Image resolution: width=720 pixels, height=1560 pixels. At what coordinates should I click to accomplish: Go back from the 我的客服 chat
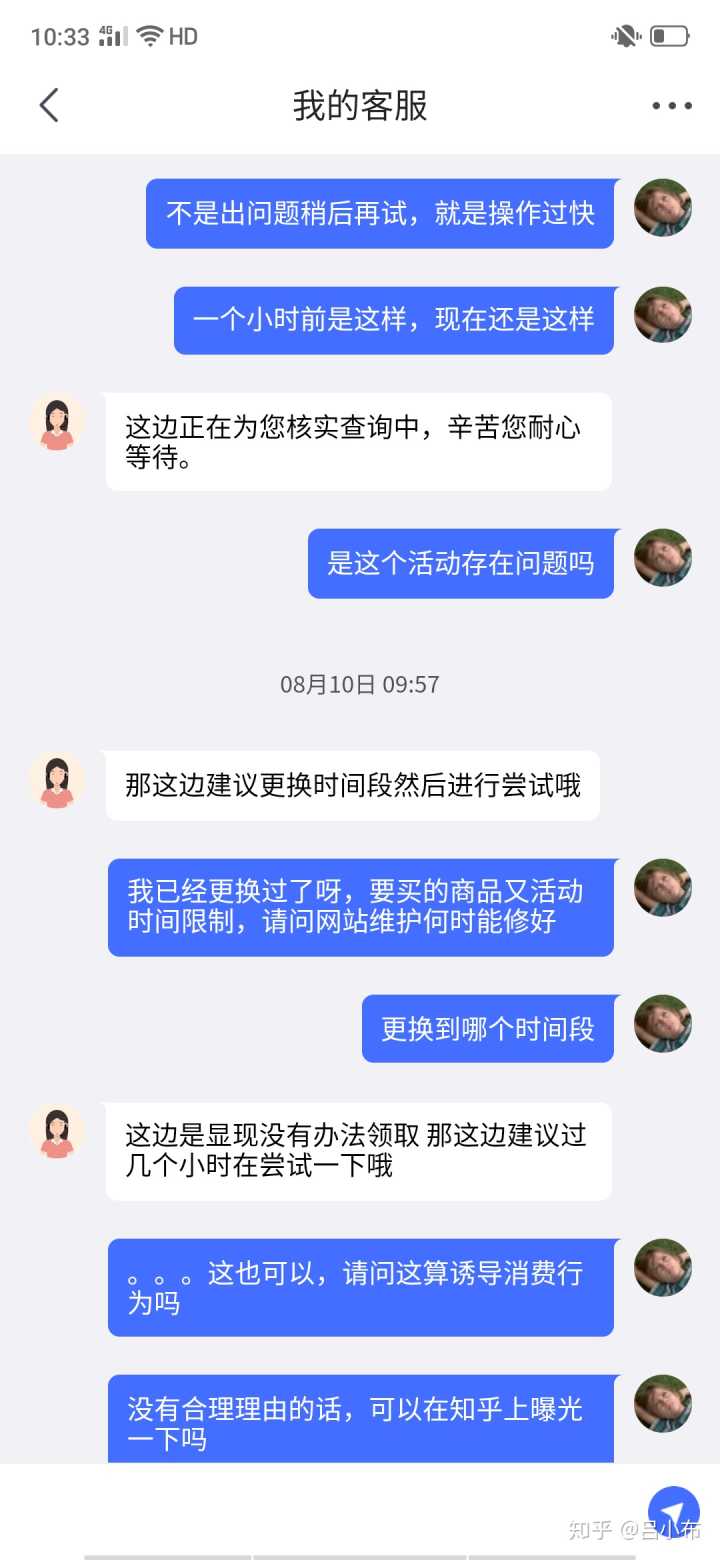coord(49,105)
